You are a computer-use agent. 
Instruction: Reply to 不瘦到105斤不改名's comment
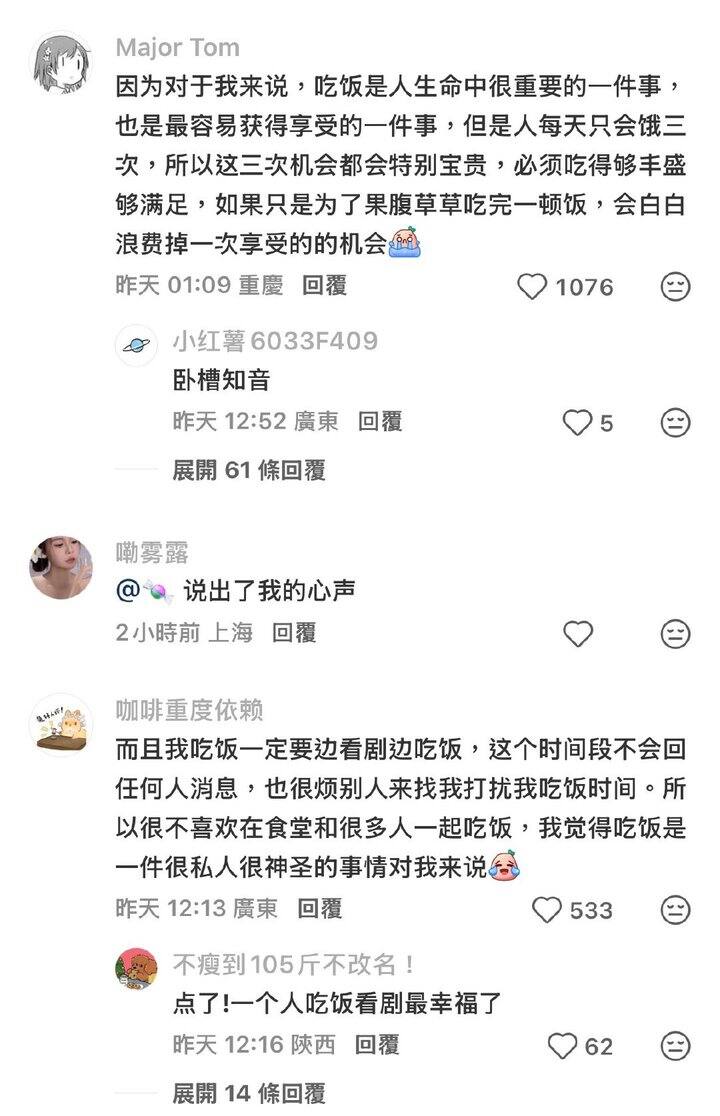(x=378, y=1046)
